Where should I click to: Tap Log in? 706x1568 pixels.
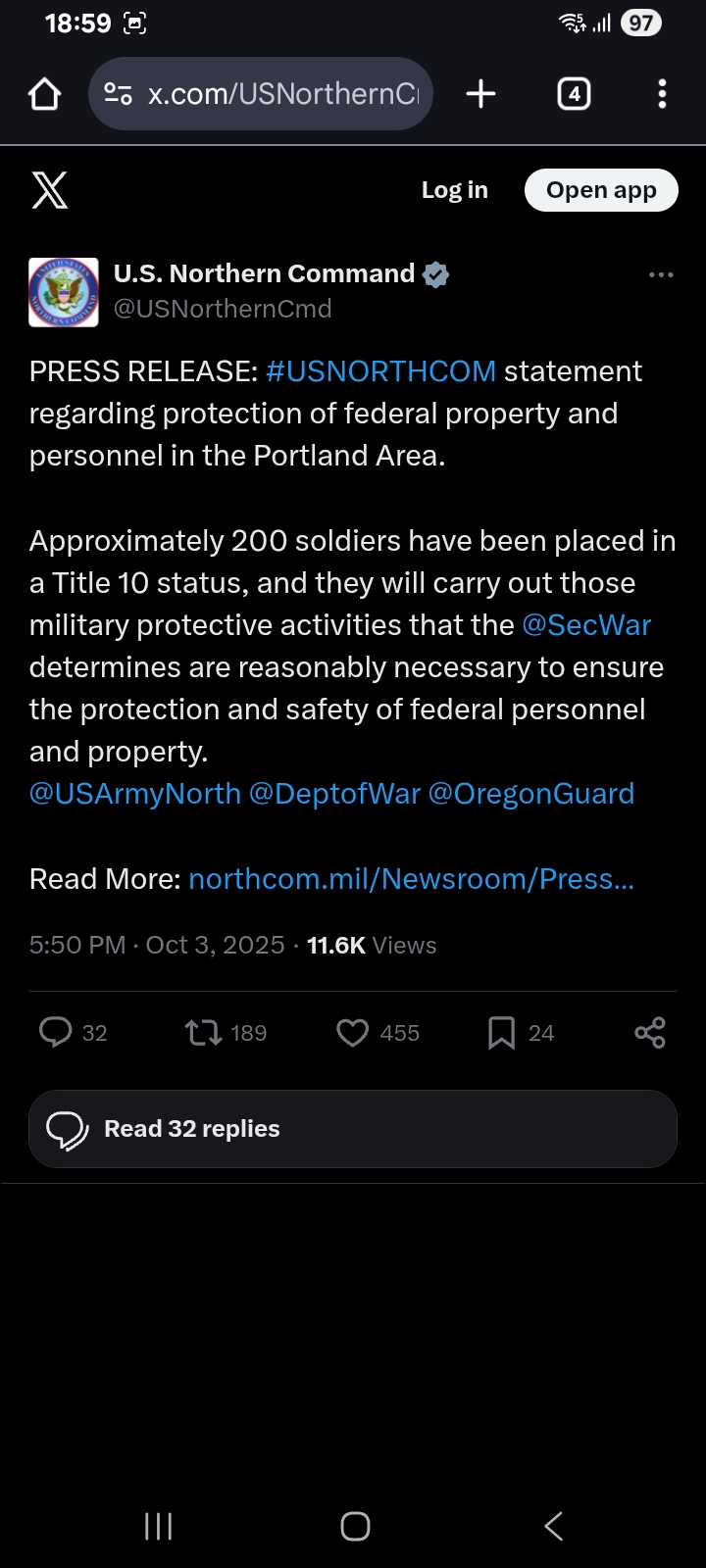click(454, 190)
